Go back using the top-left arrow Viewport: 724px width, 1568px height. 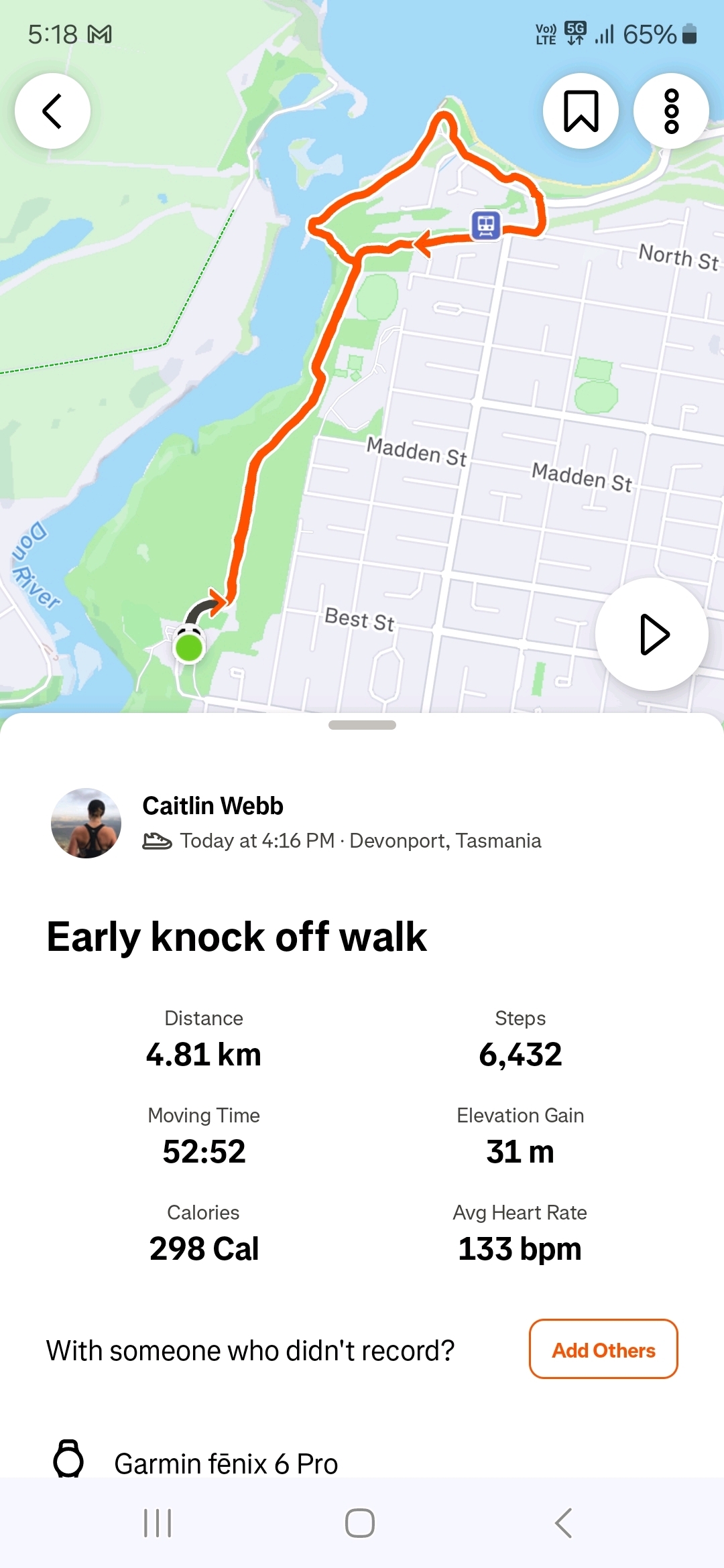point(52,111)
